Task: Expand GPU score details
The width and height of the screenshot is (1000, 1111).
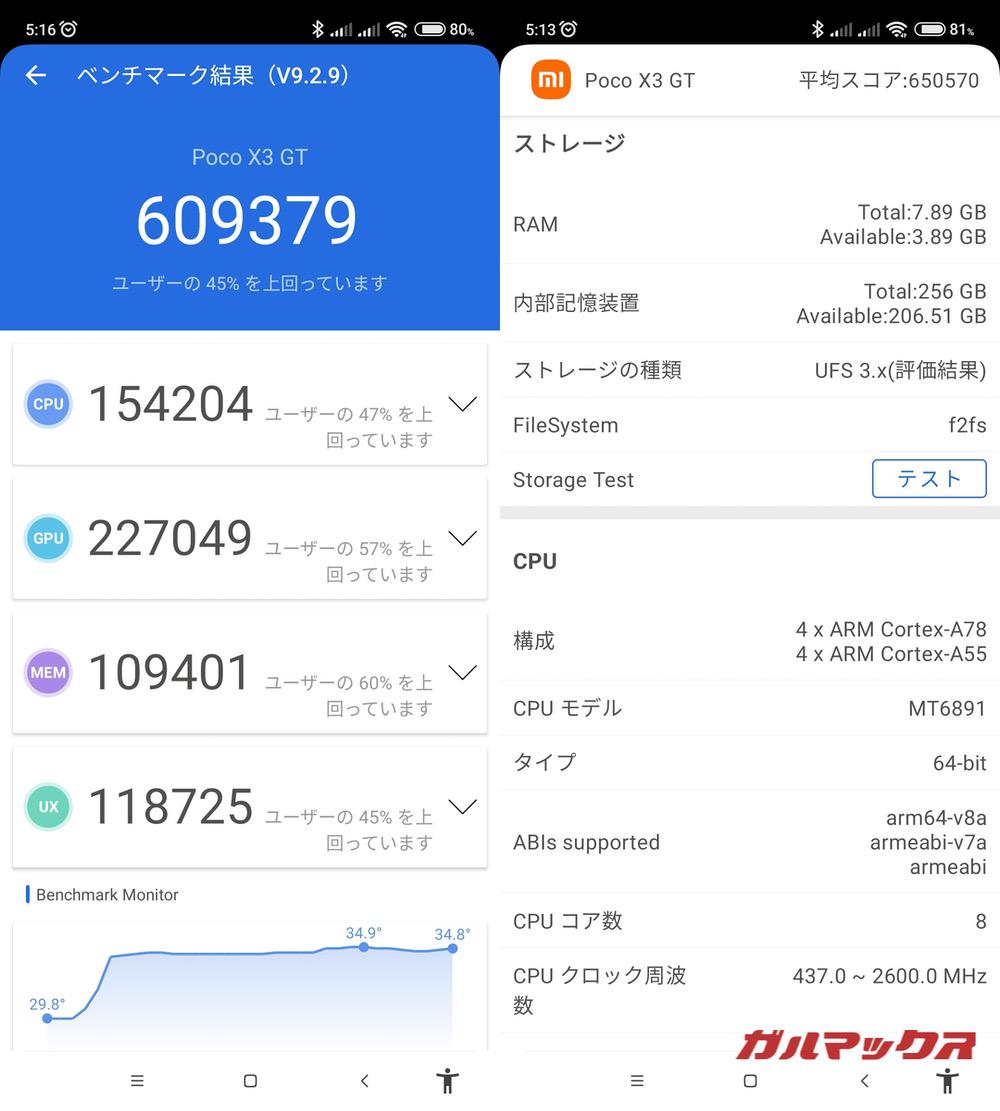Action: coord(462,538)
